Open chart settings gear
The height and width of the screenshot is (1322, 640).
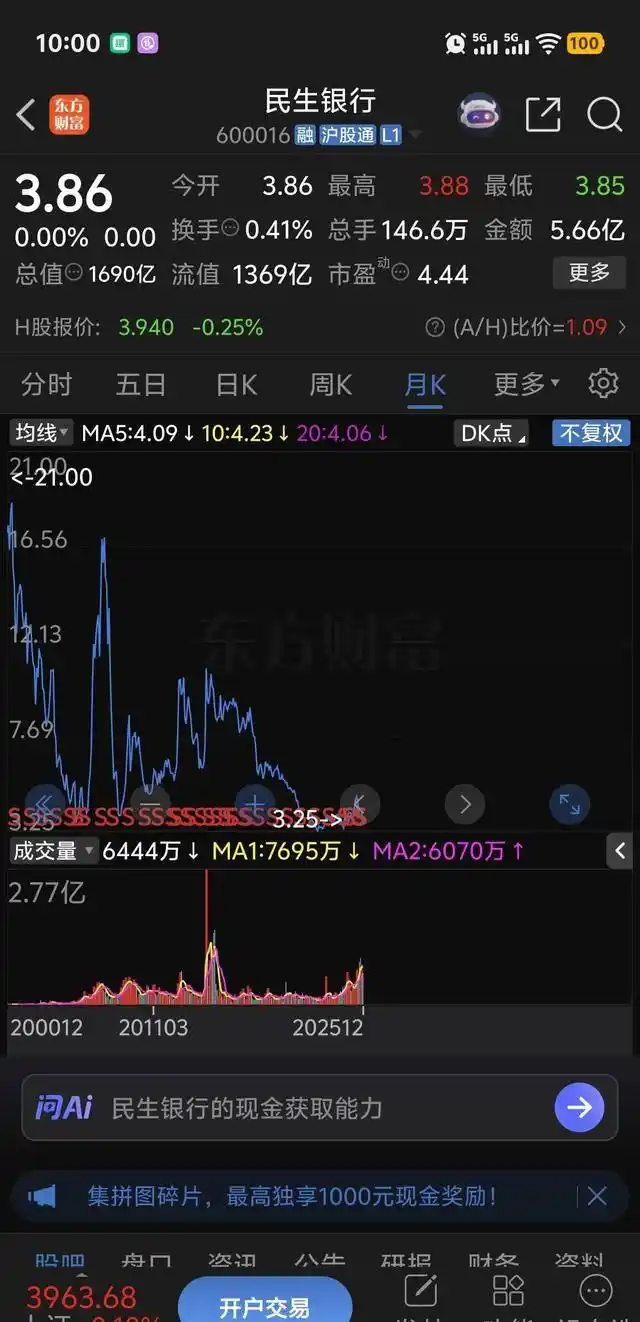603,384
